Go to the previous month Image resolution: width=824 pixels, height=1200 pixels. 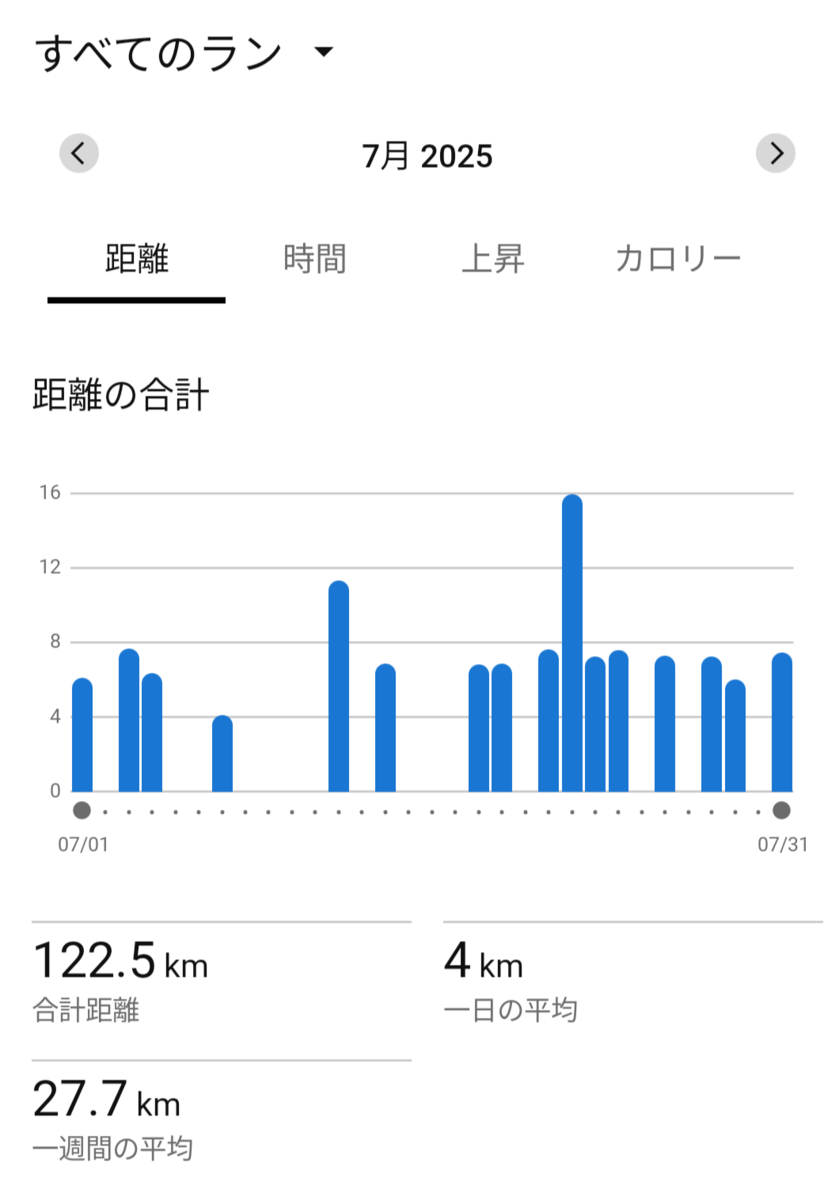pos(79,154)
